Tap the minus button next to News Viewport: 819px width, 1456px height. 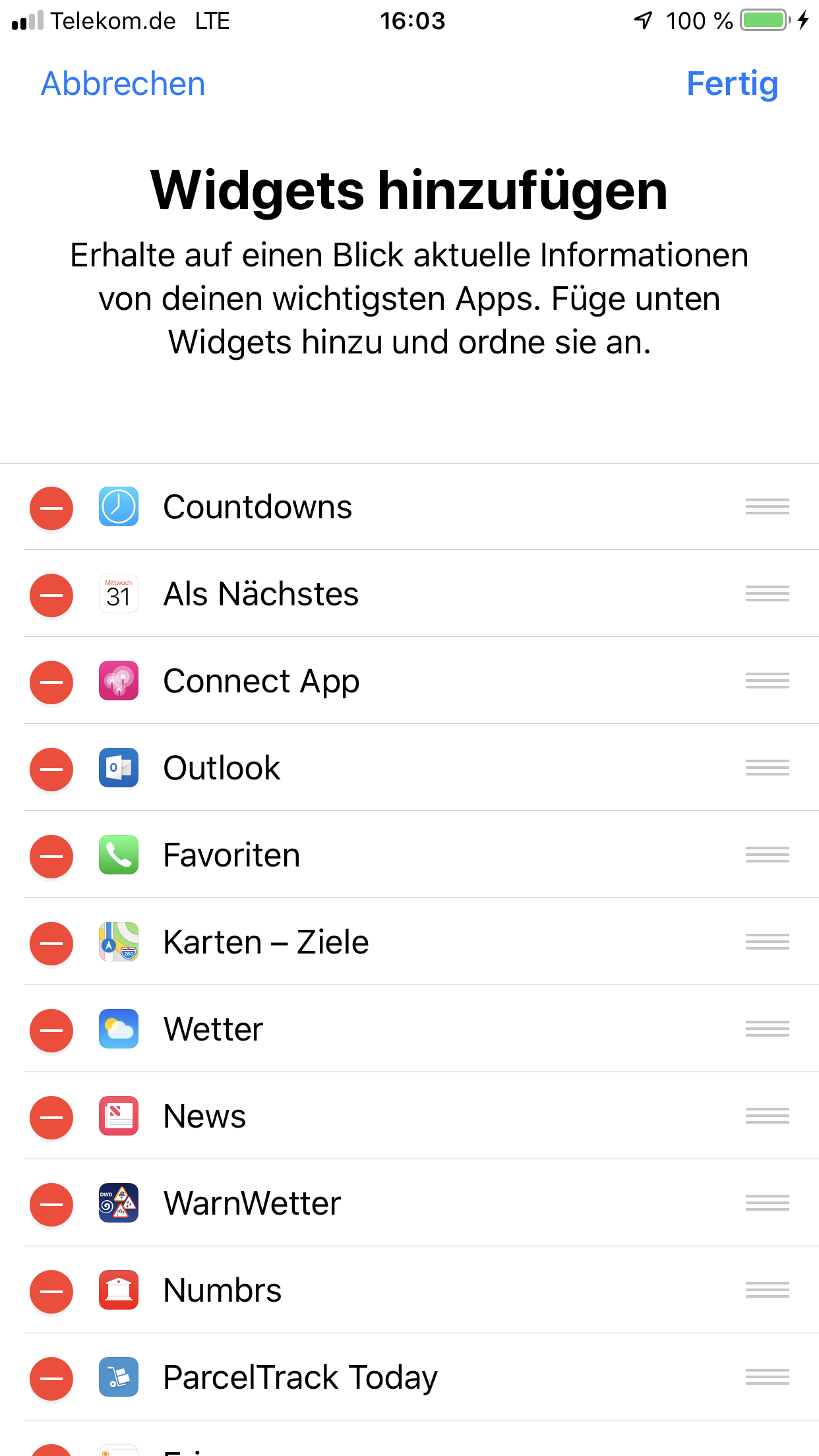point(51,1118)
